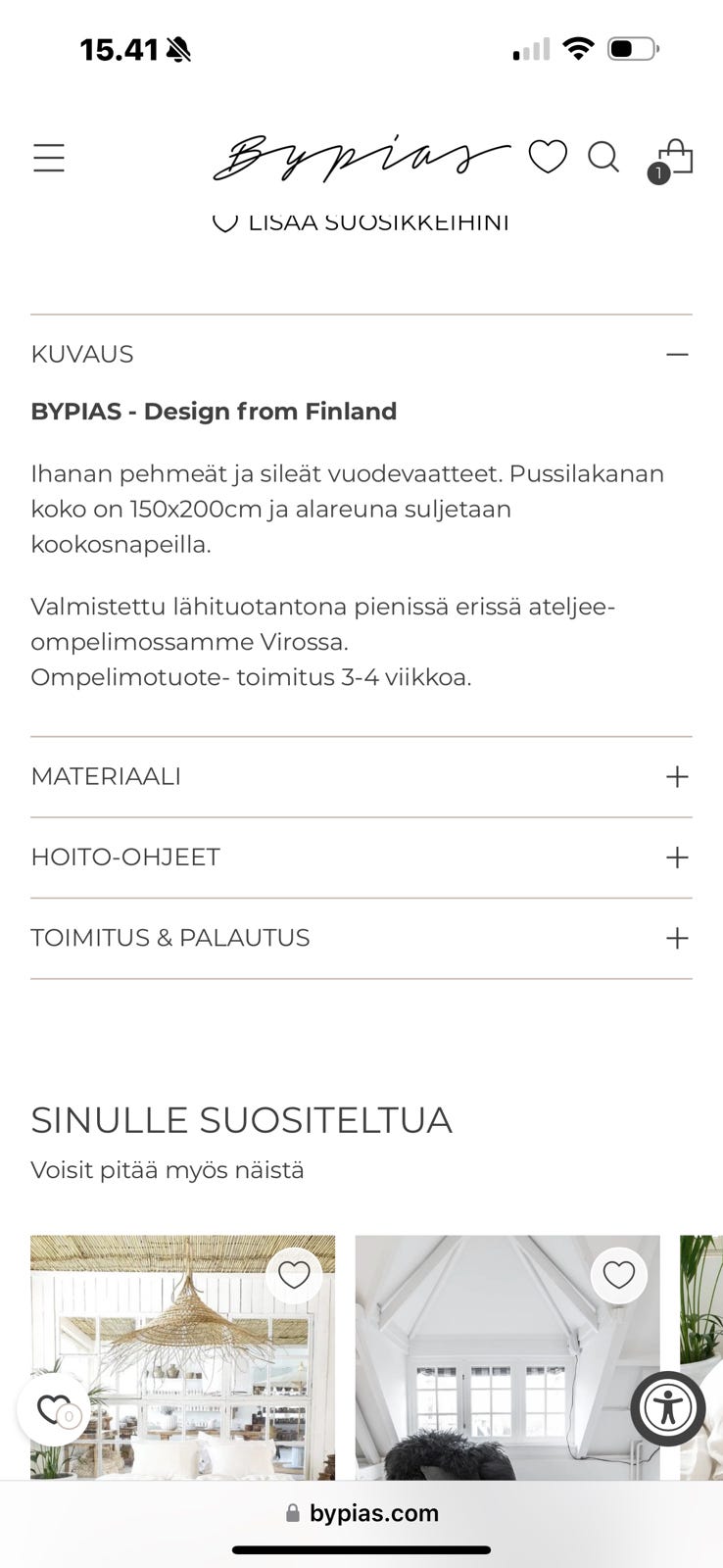Open the accessibility options widget
Viewport: 723px width, 1568px height.
click(667, 1408)
